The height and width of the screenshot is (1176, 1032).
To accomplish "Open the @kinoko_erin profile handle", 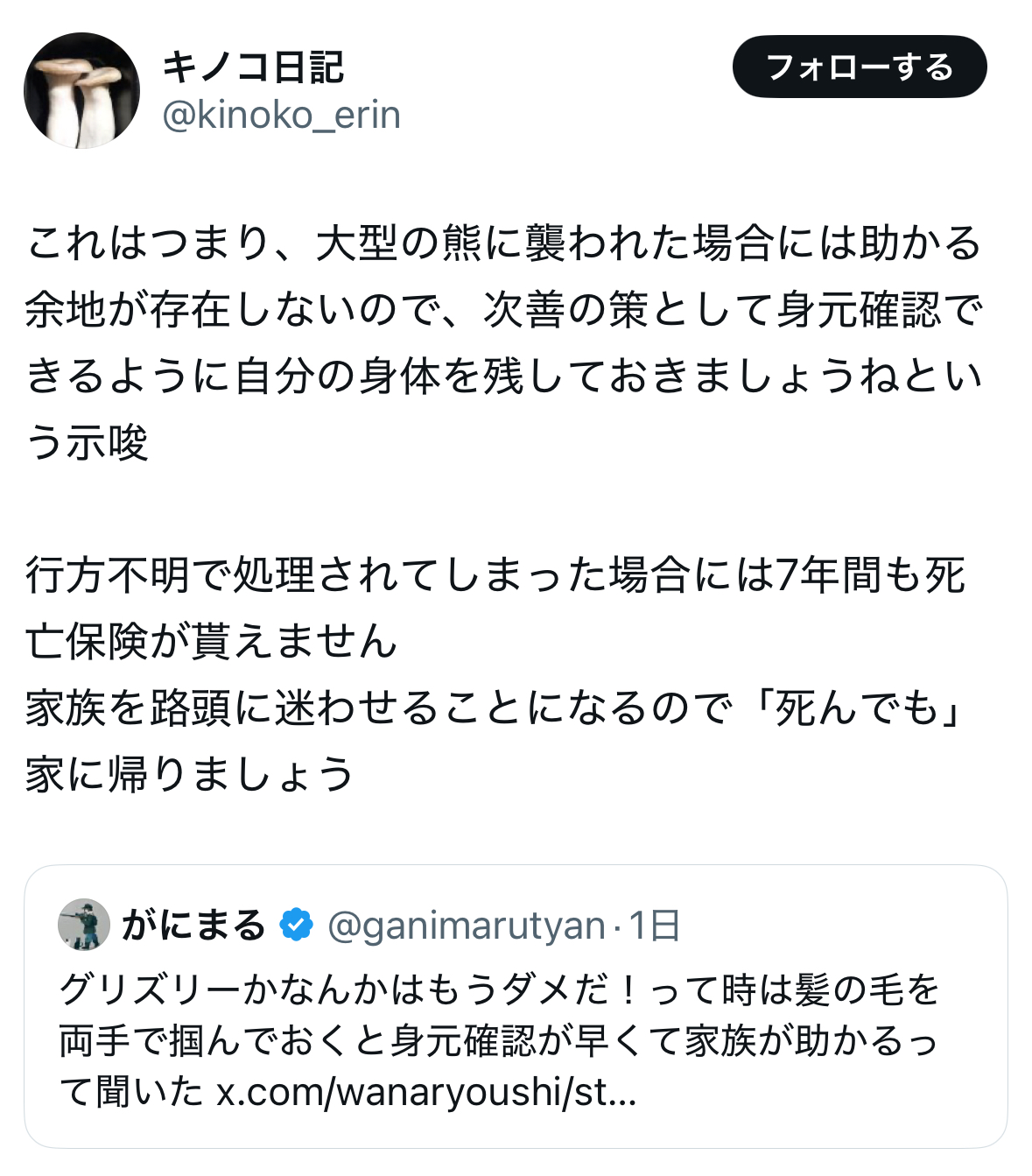I will click(x=281, y=116).
